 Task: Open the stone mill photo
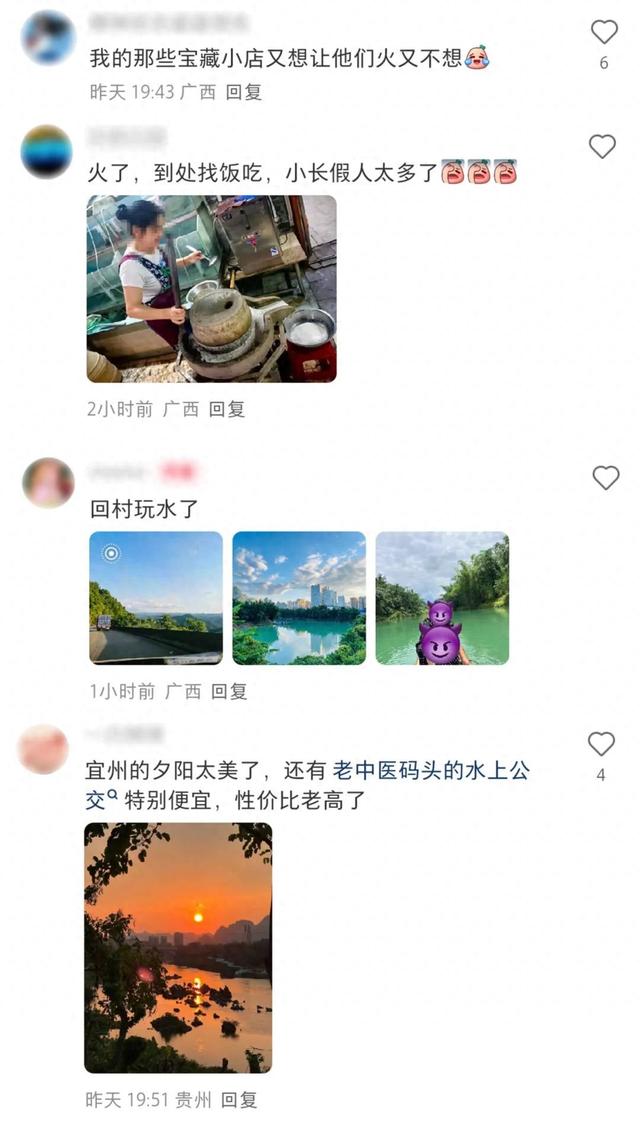[x=212, y=288]
